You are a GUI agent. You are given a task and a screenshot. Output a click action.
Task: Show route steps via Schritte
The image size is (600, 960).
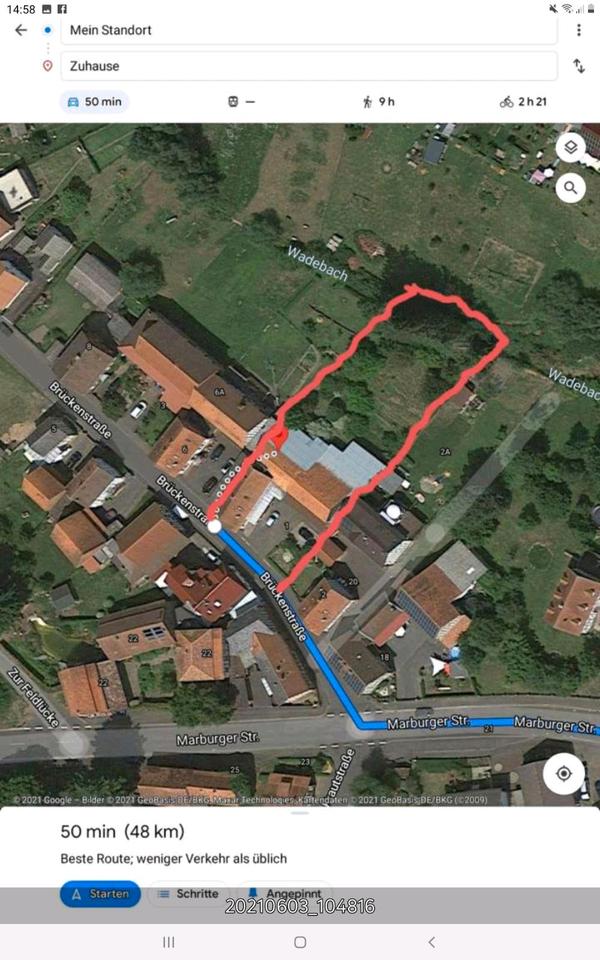point(189,893)
